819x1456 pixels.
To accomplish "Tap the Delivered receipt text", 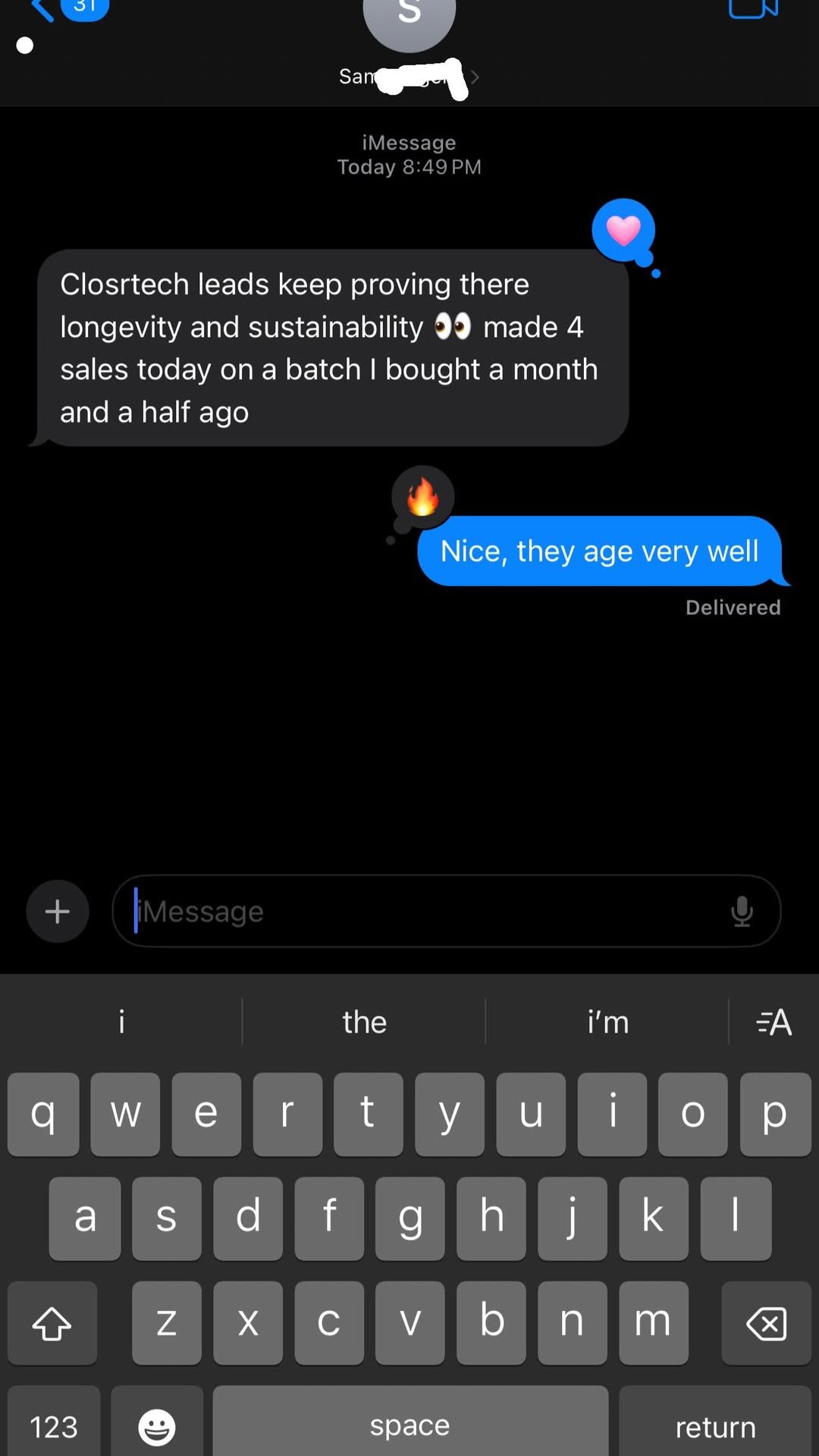I will 733,607.
